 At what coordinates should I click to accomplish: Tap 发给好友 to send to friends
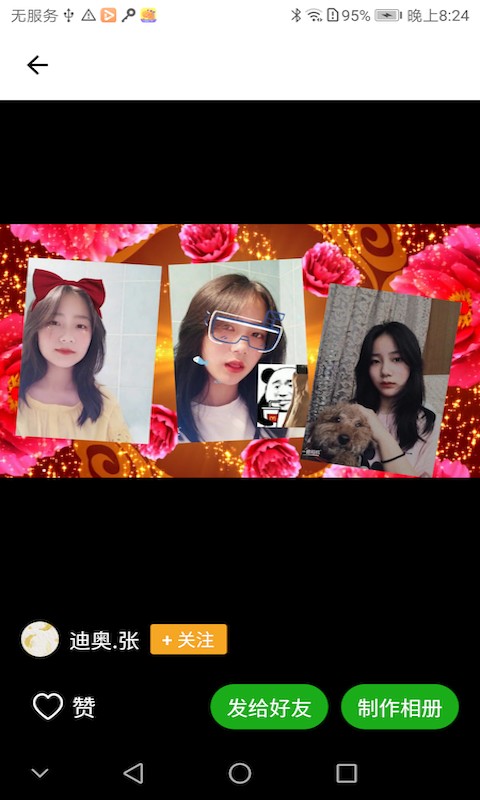click(x=269, y=707)
